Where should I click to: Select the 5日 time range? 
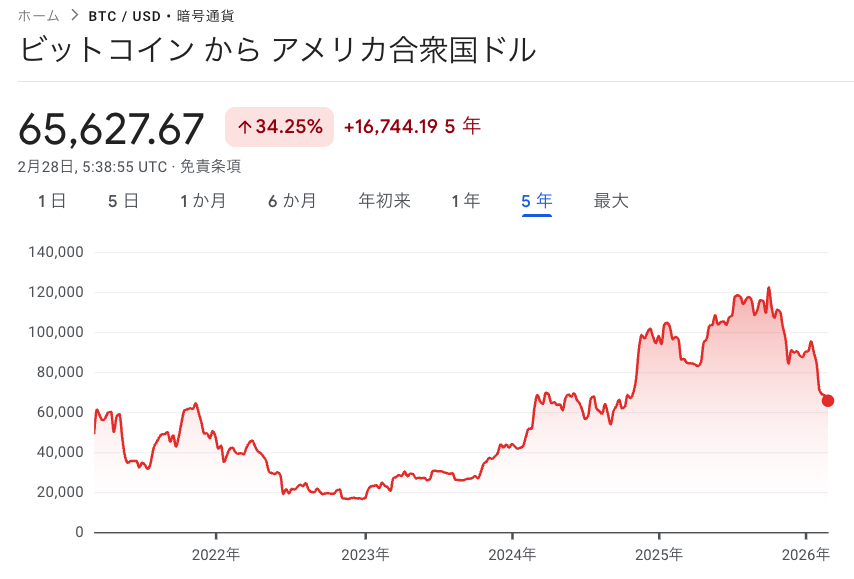point(123,201)
